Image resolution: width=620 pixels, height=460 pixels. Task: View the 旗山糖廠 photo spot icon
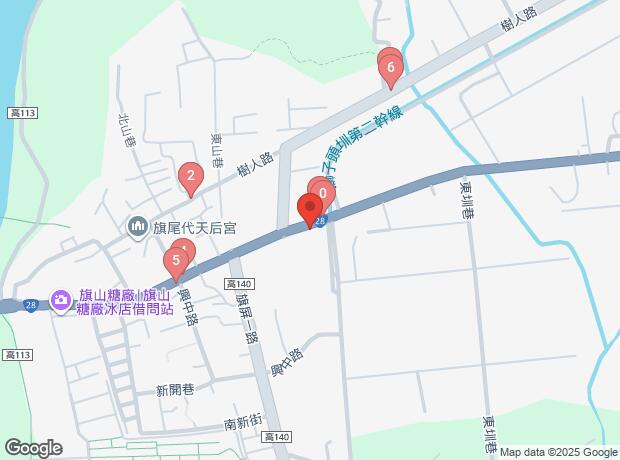click(x=61, y=299)
